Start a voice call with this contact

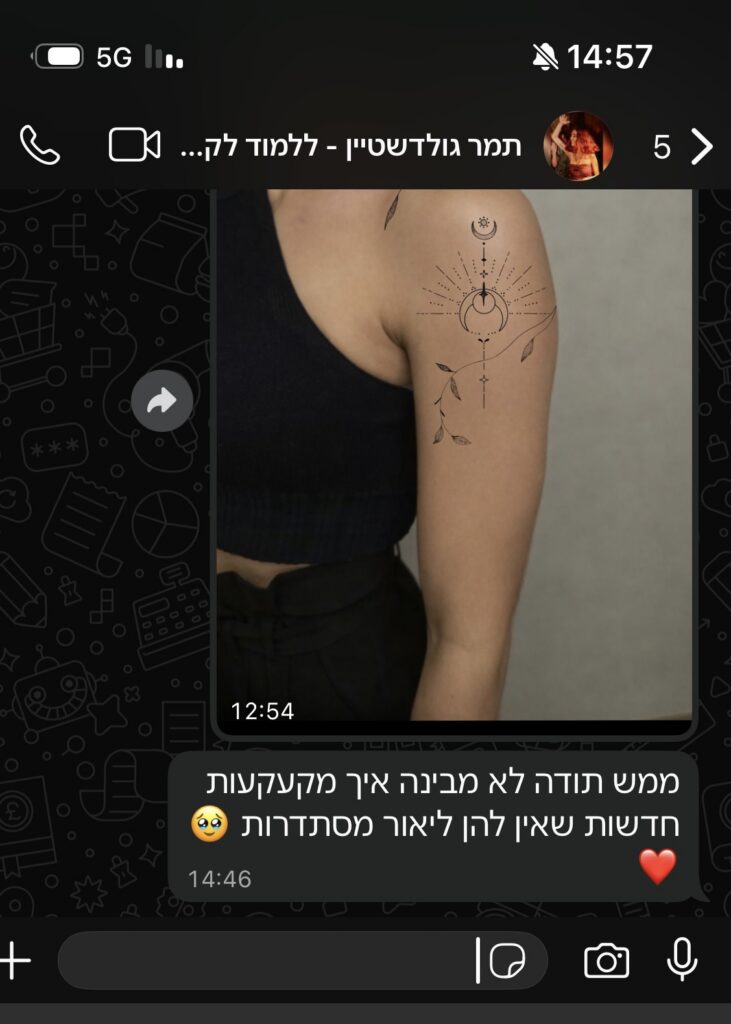point(40,146)
